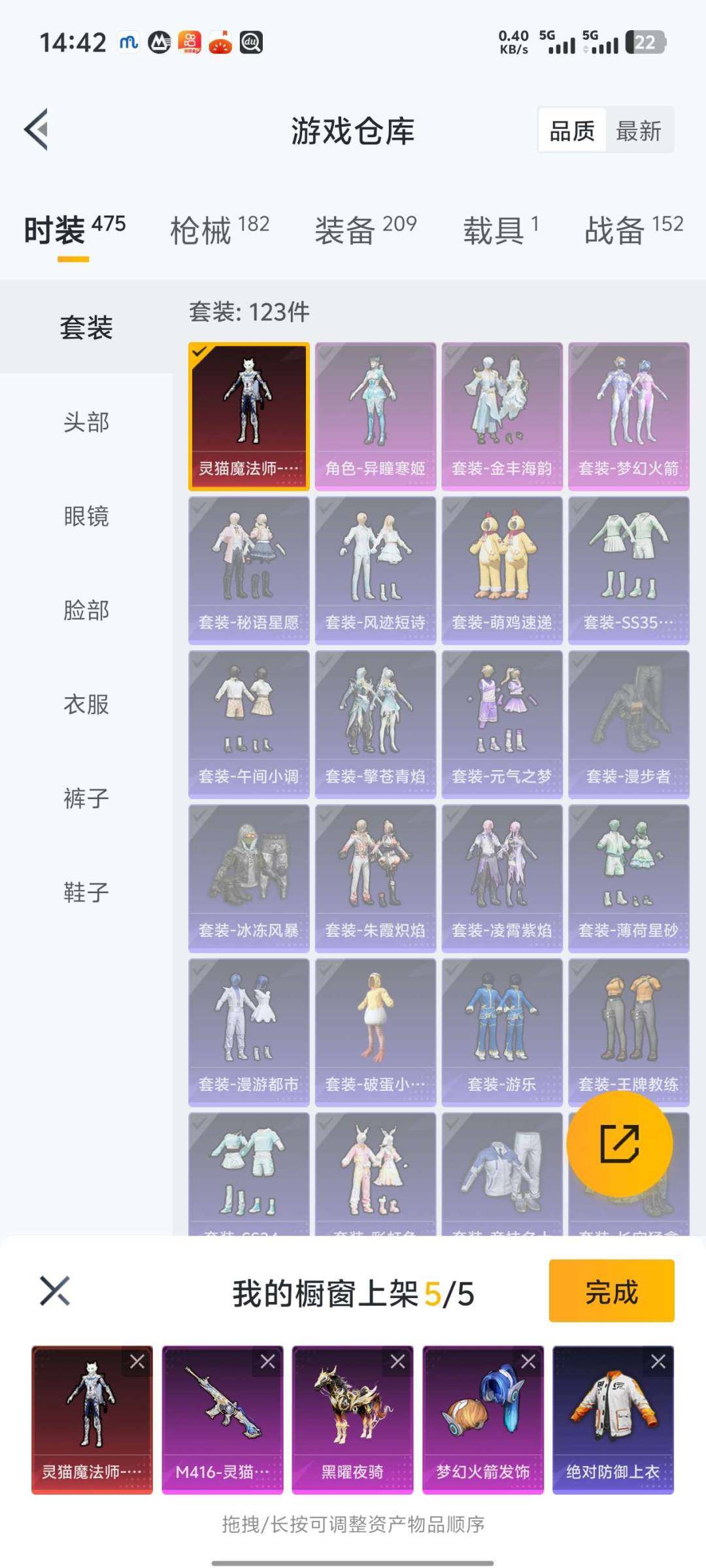Switch sorting to 品质
The width and height of the screenshot is (706, 1568).
[572, 131]
